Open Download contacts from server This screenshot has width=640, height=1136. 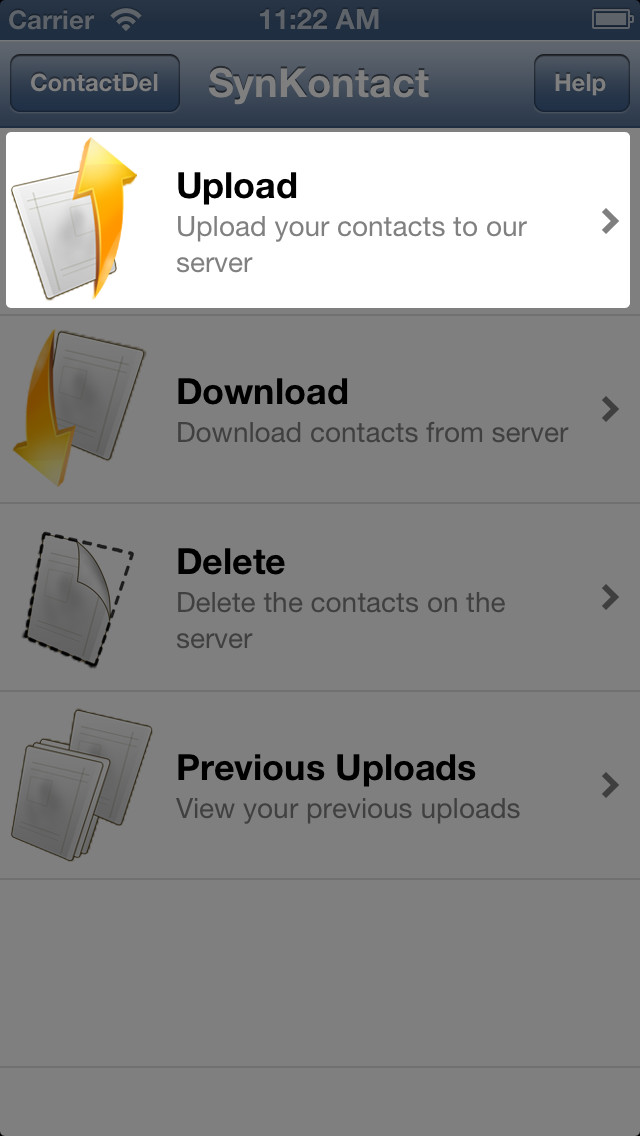pos(320,409)
